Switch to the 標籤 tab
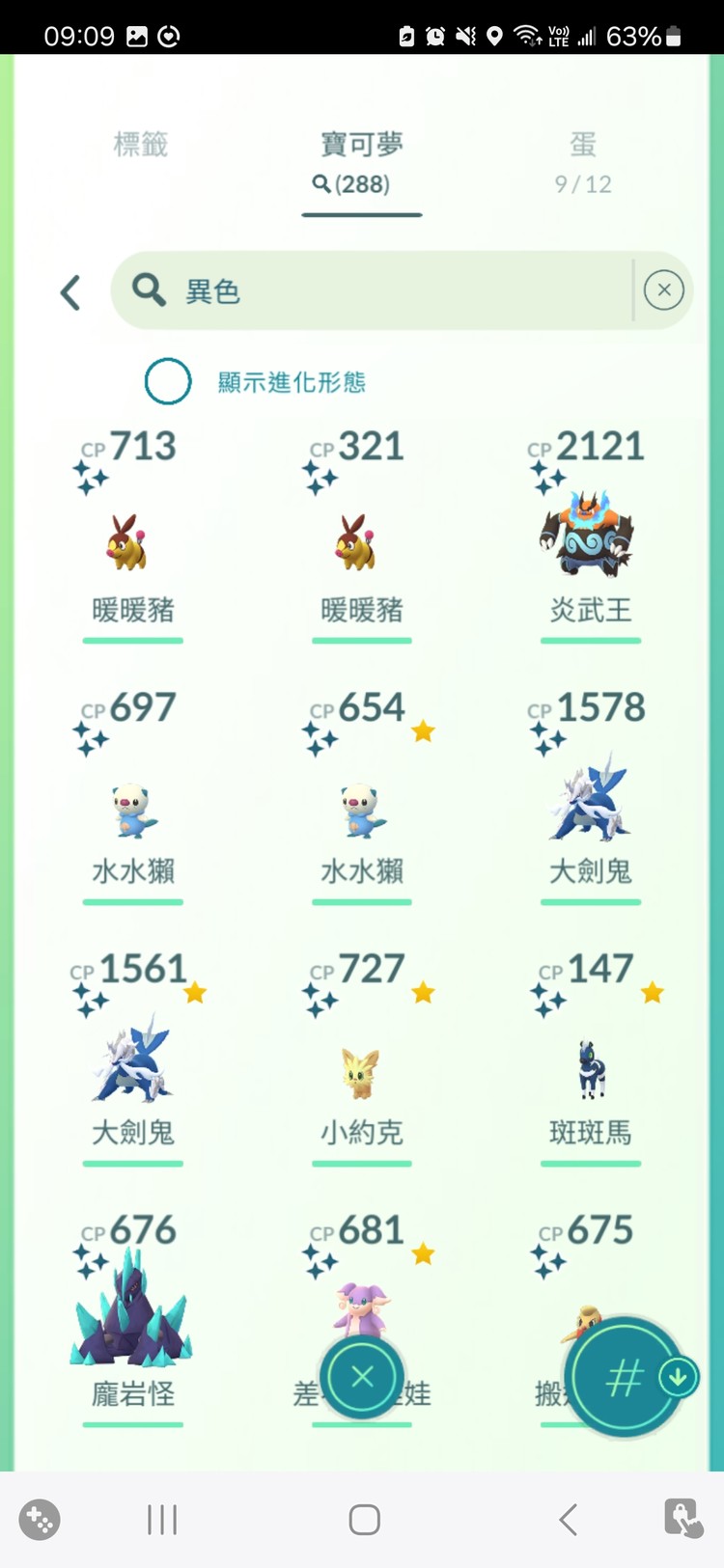This screenshot has height=1568, width=724. (141, 145)
